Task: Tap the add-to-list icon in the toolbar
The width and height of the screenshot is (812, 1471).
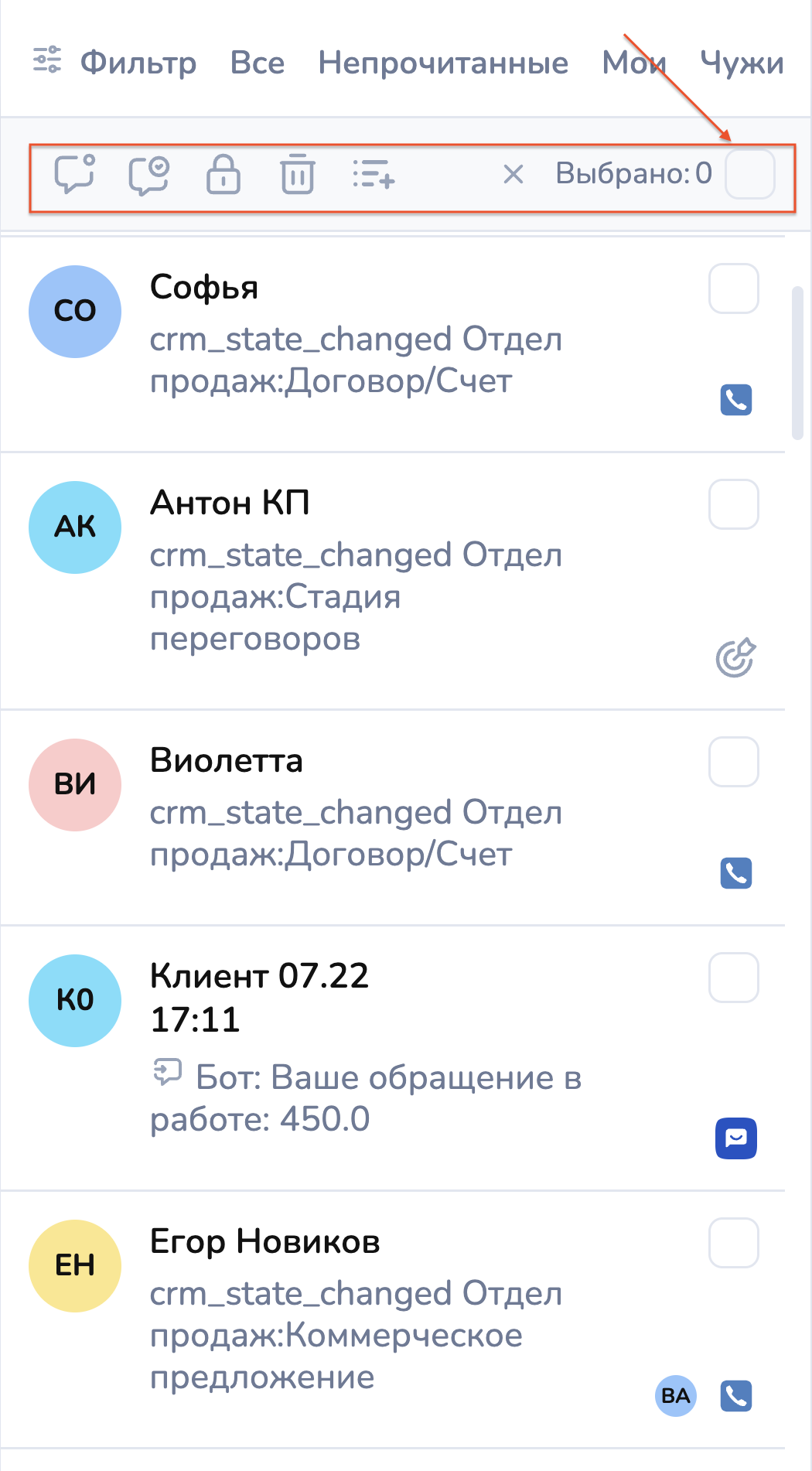Action: (x=374, y=174)
